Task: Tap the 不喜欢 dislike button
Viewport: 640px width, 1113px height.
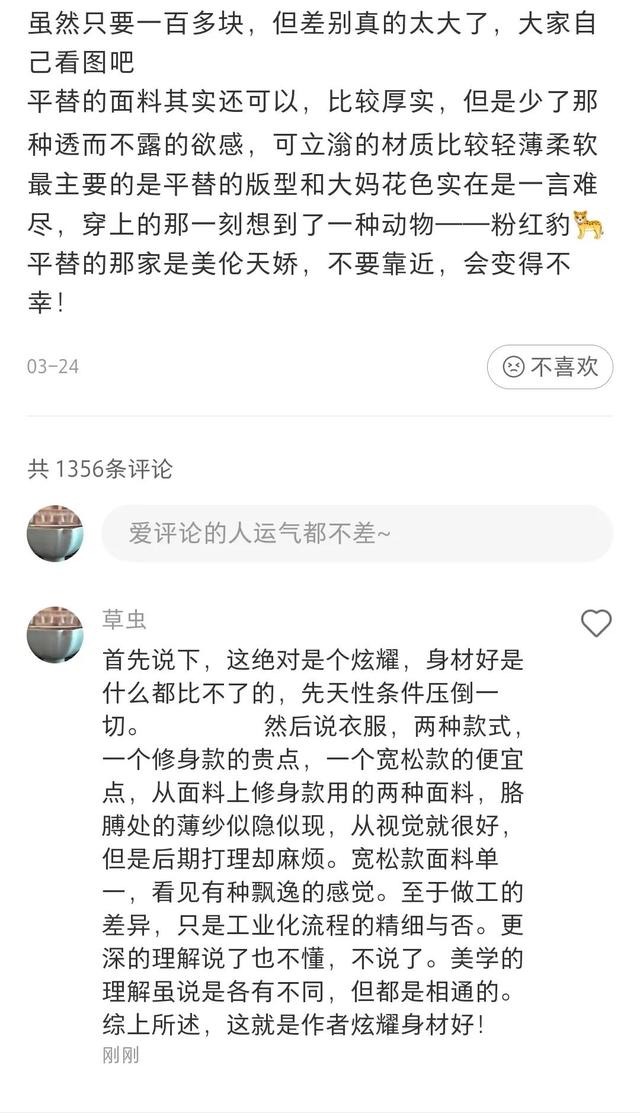Action: (x=549, y=367)
